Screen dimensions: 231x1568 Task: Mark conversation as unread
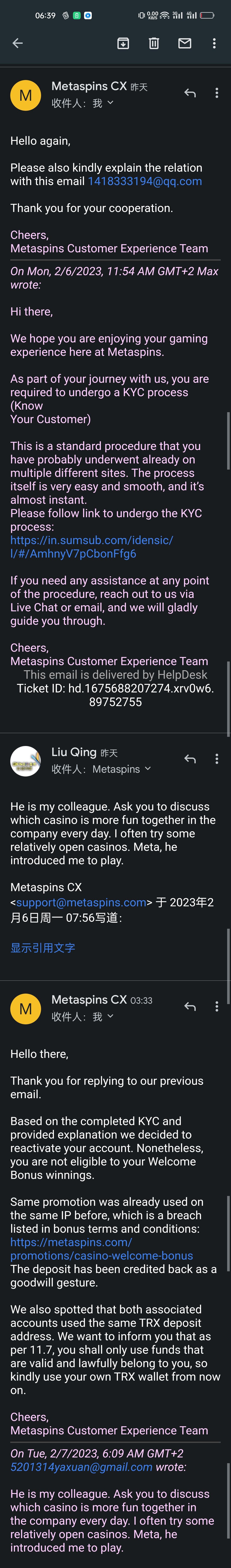click(x=184, y=43)
